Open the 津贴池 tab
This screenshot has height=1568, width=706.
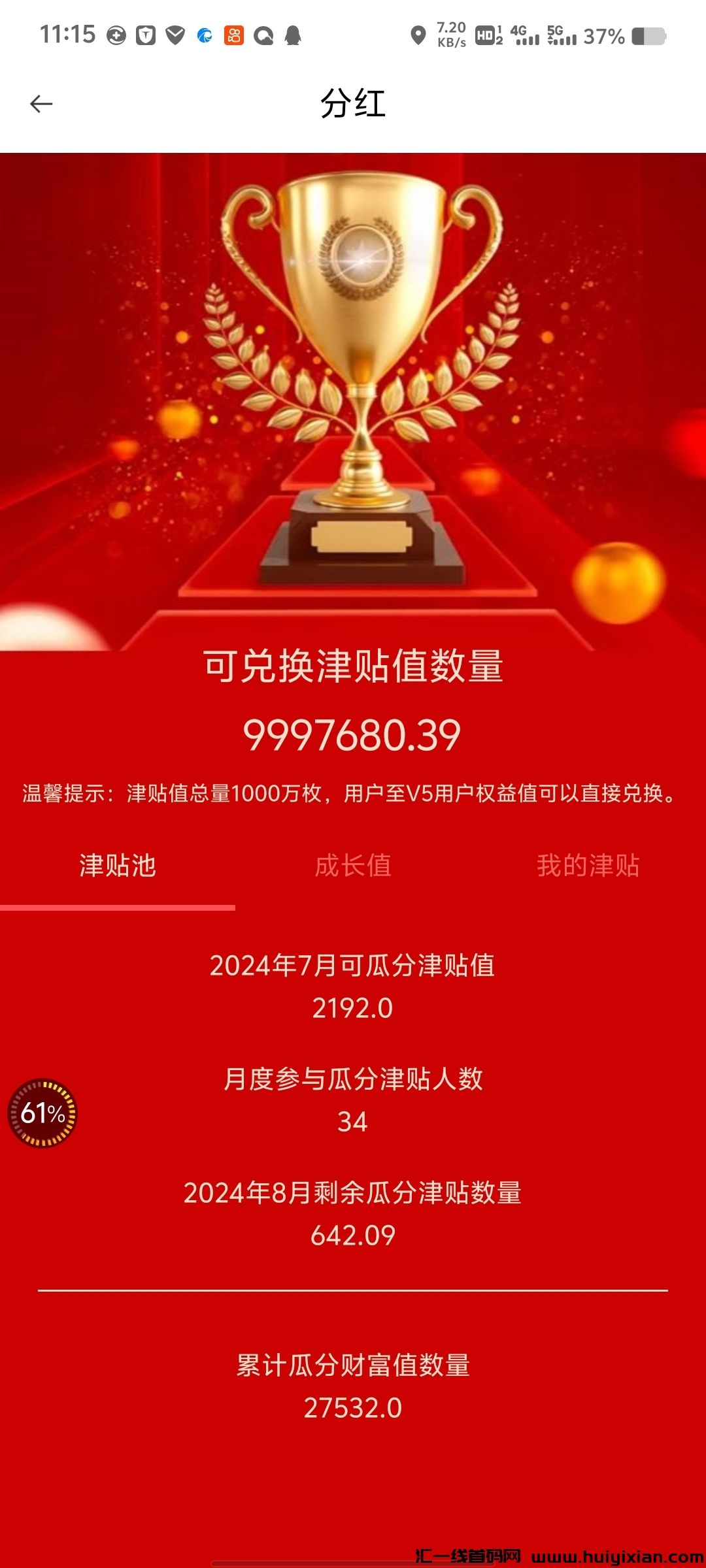[x=118, y=866]
